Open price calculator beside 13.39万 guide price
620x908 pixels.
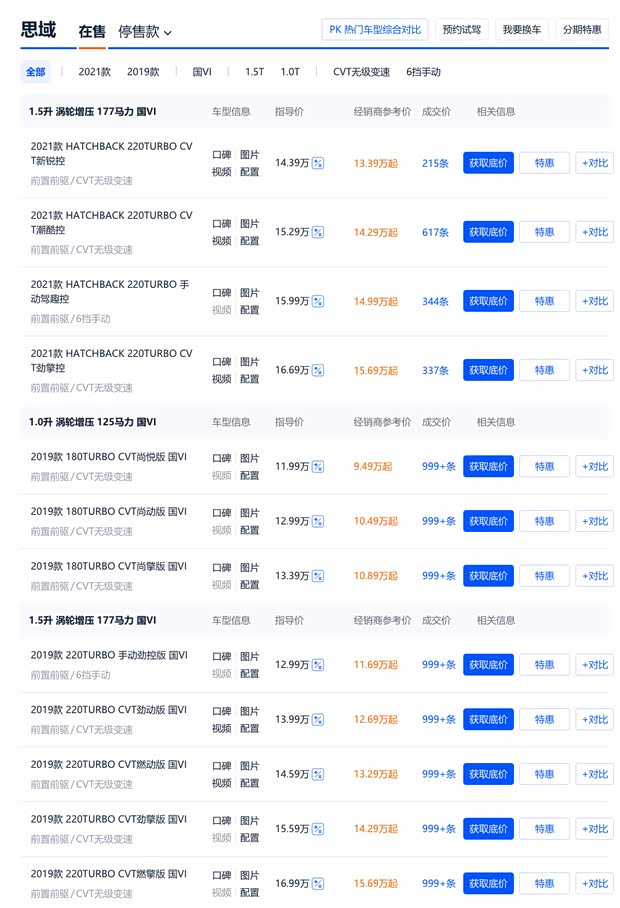(318, 576)
